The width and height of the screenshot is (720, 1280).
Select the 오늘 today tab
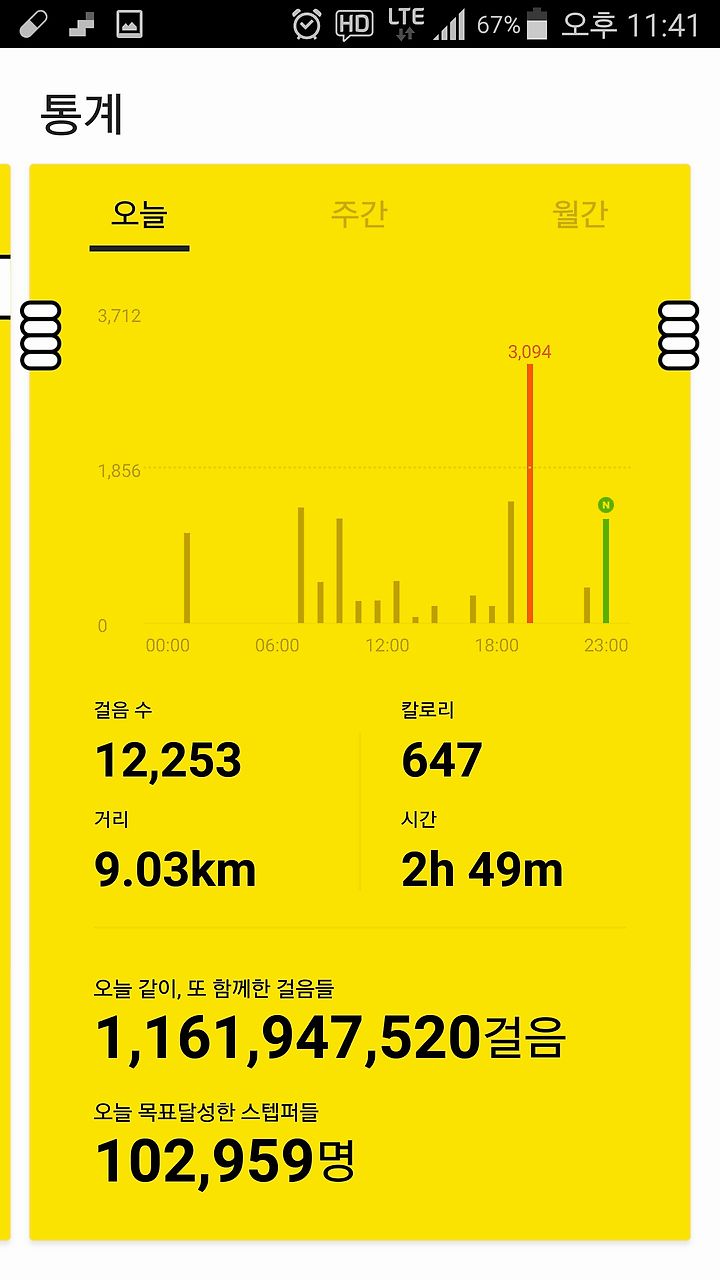[139, 214]
